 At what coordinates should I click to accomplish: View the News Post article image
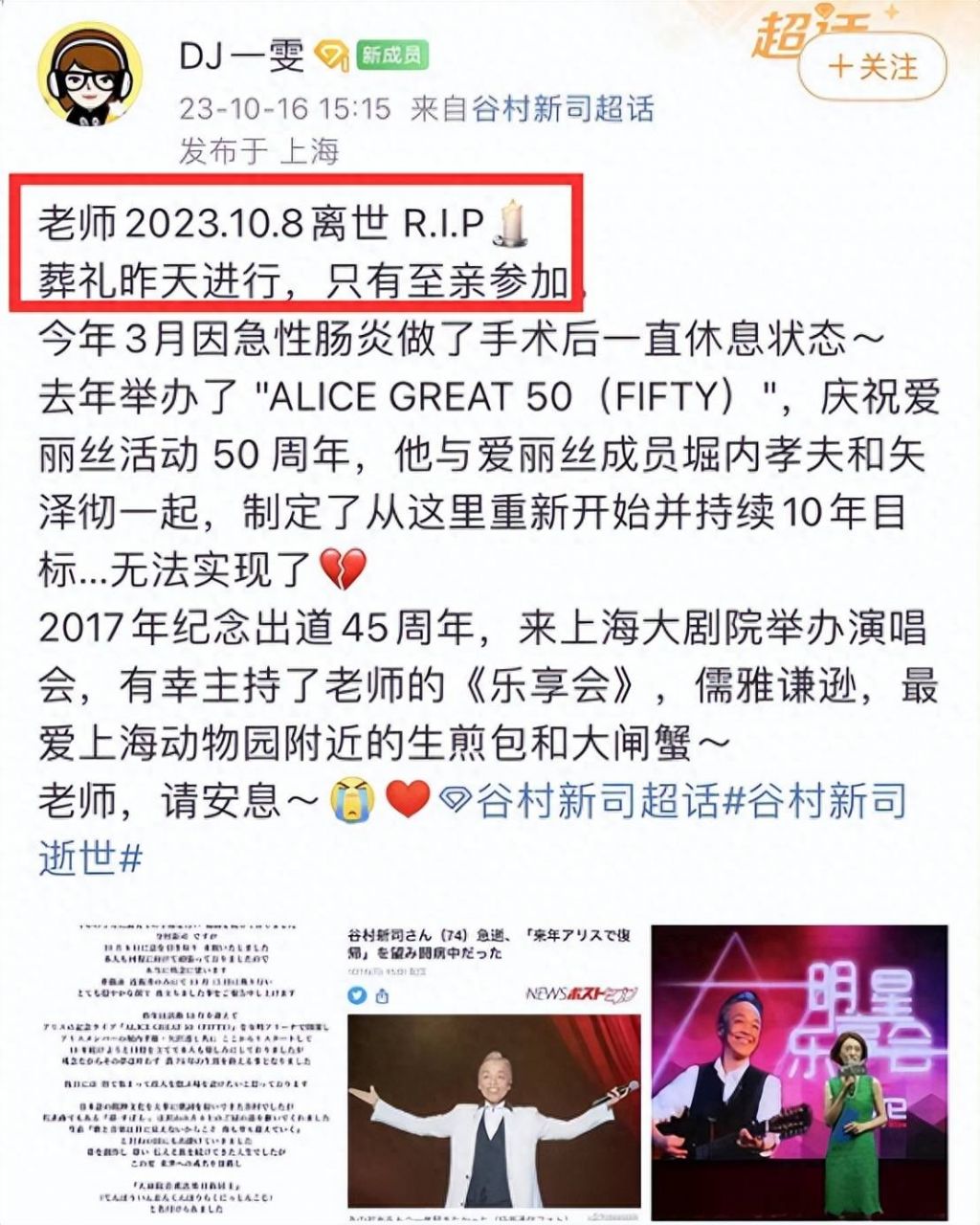pos(491,1074)
